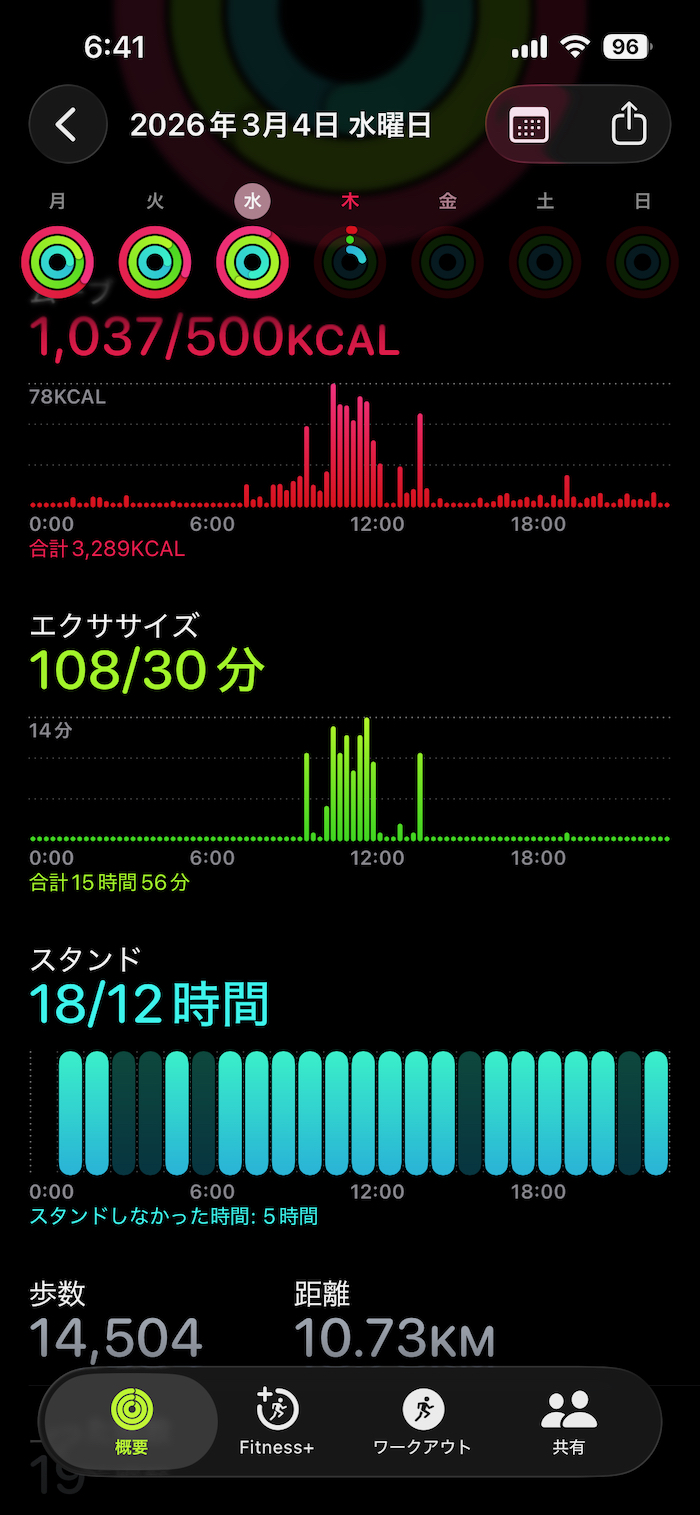Image resolution: width=700 pixels, height=1515 pixels.
Task: Switch to the 概要 tab
Action: 131,1421
